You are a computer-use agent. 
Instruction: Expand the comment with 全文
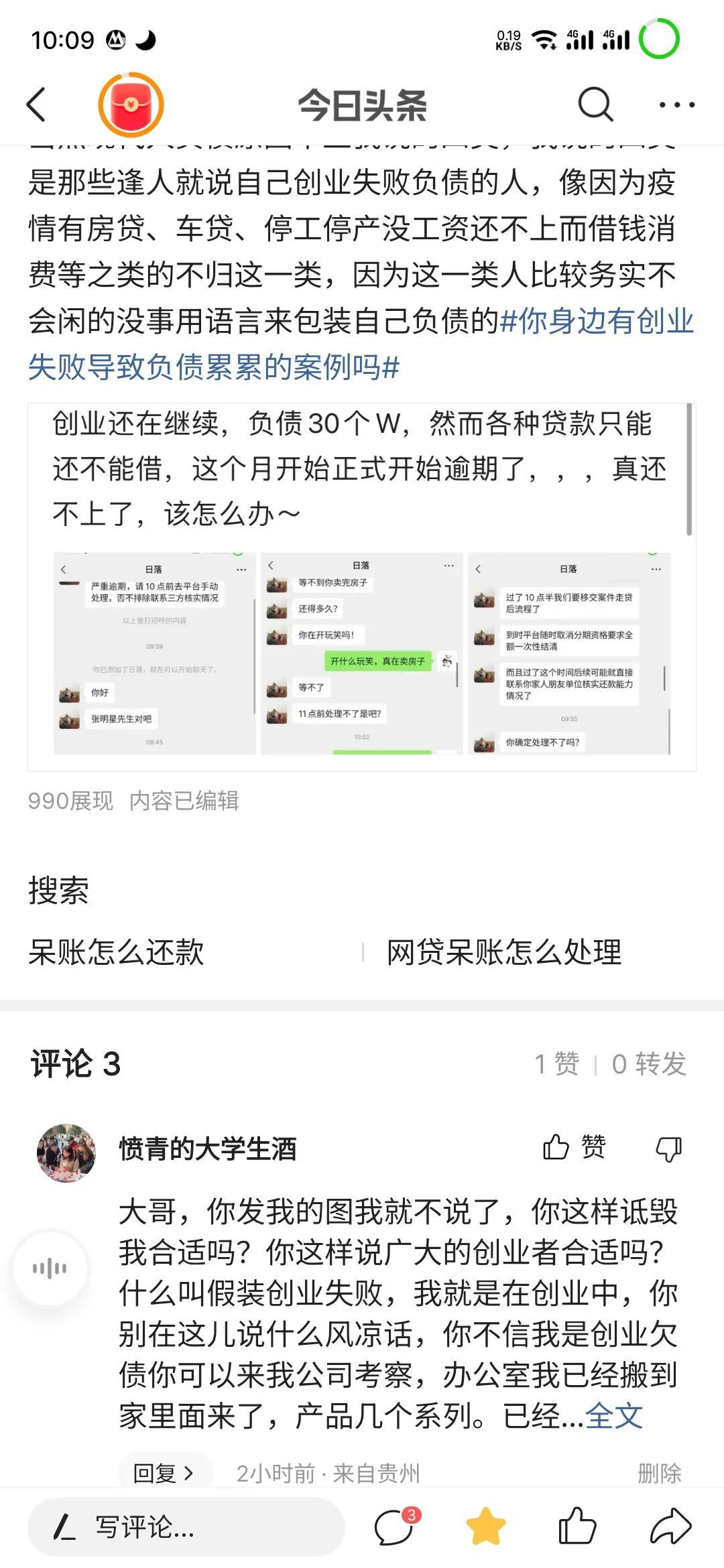pos(614,1416)
